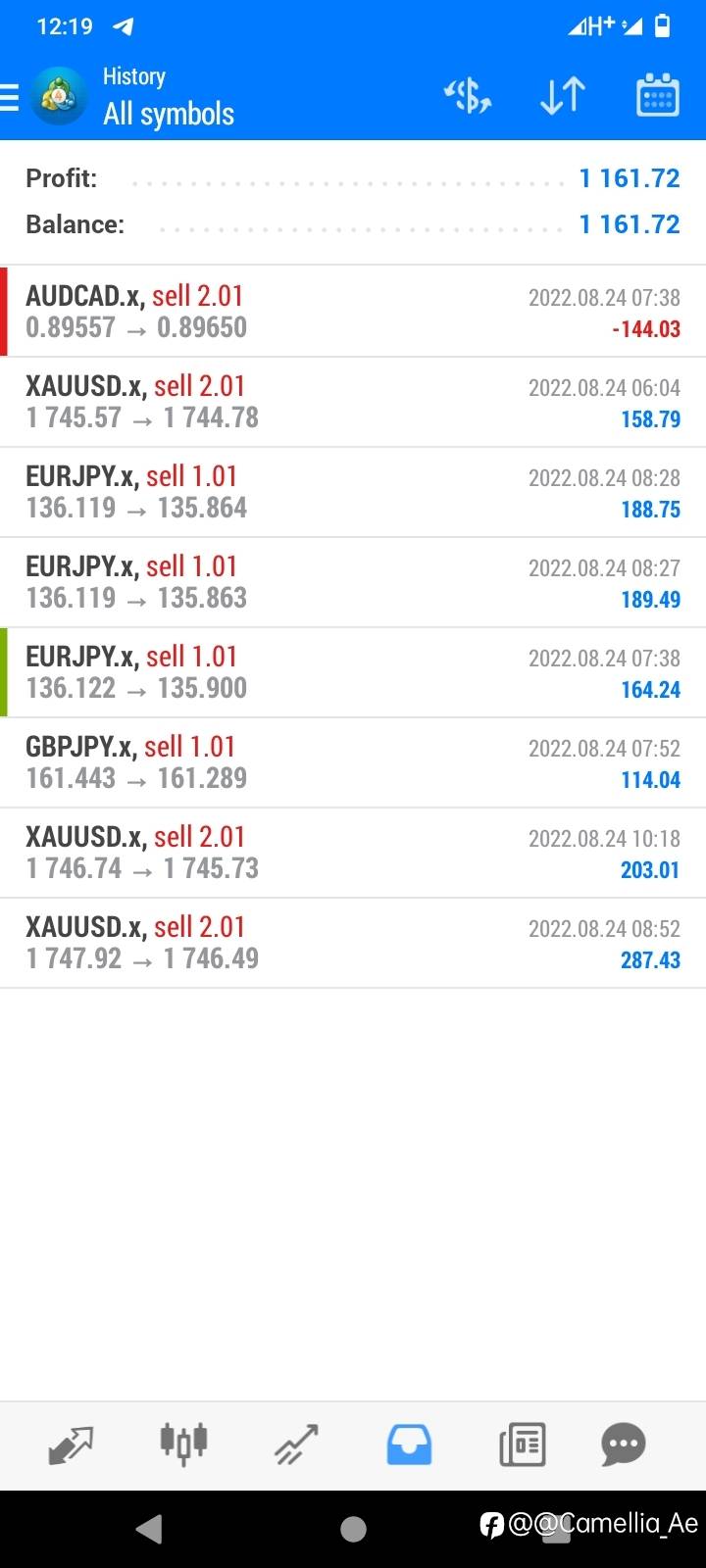Go back with the system back button
The width and height of the screenshot is (706, 1568).
tap(149, 1529)
